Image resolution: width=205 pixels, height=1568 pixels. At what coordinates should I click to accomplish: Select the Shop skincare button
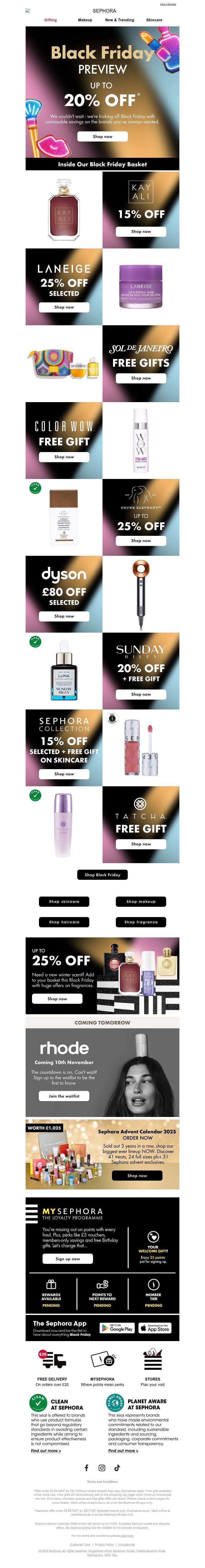(x=64, y=902)
